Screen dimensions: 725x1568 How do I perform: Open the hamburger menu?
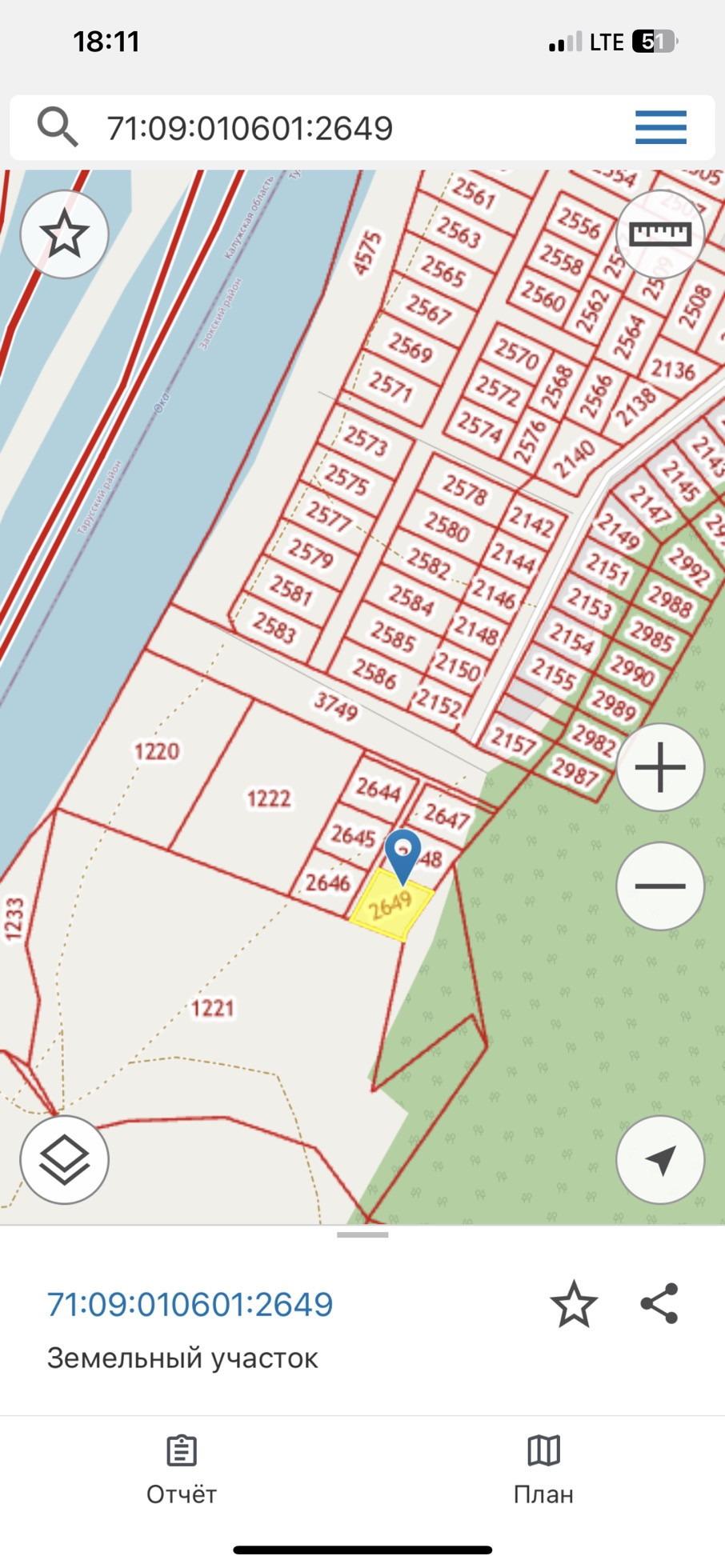point(660,127)
